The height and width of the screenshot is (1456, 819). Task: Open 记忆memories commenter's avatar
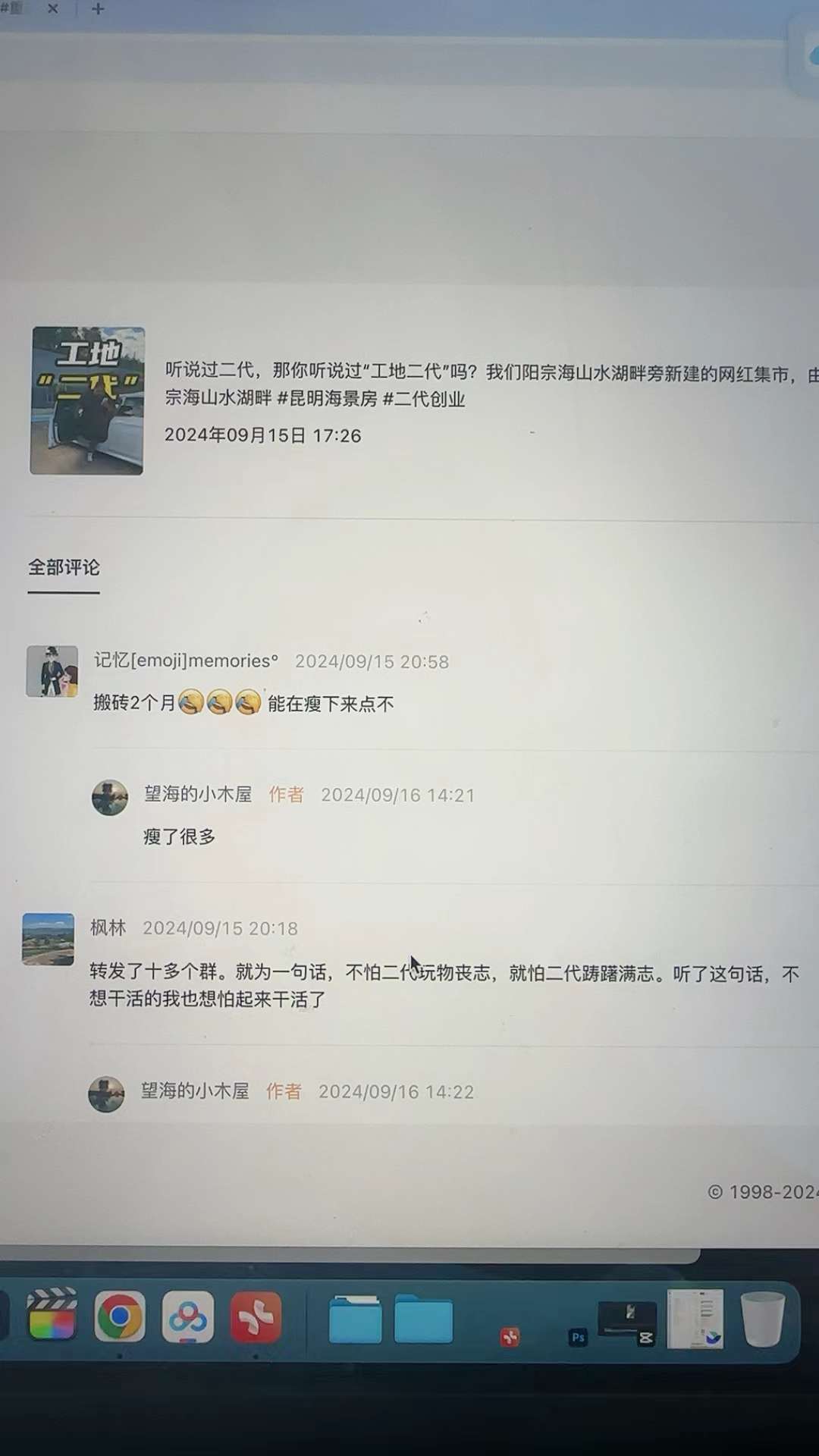click(52, 671)
